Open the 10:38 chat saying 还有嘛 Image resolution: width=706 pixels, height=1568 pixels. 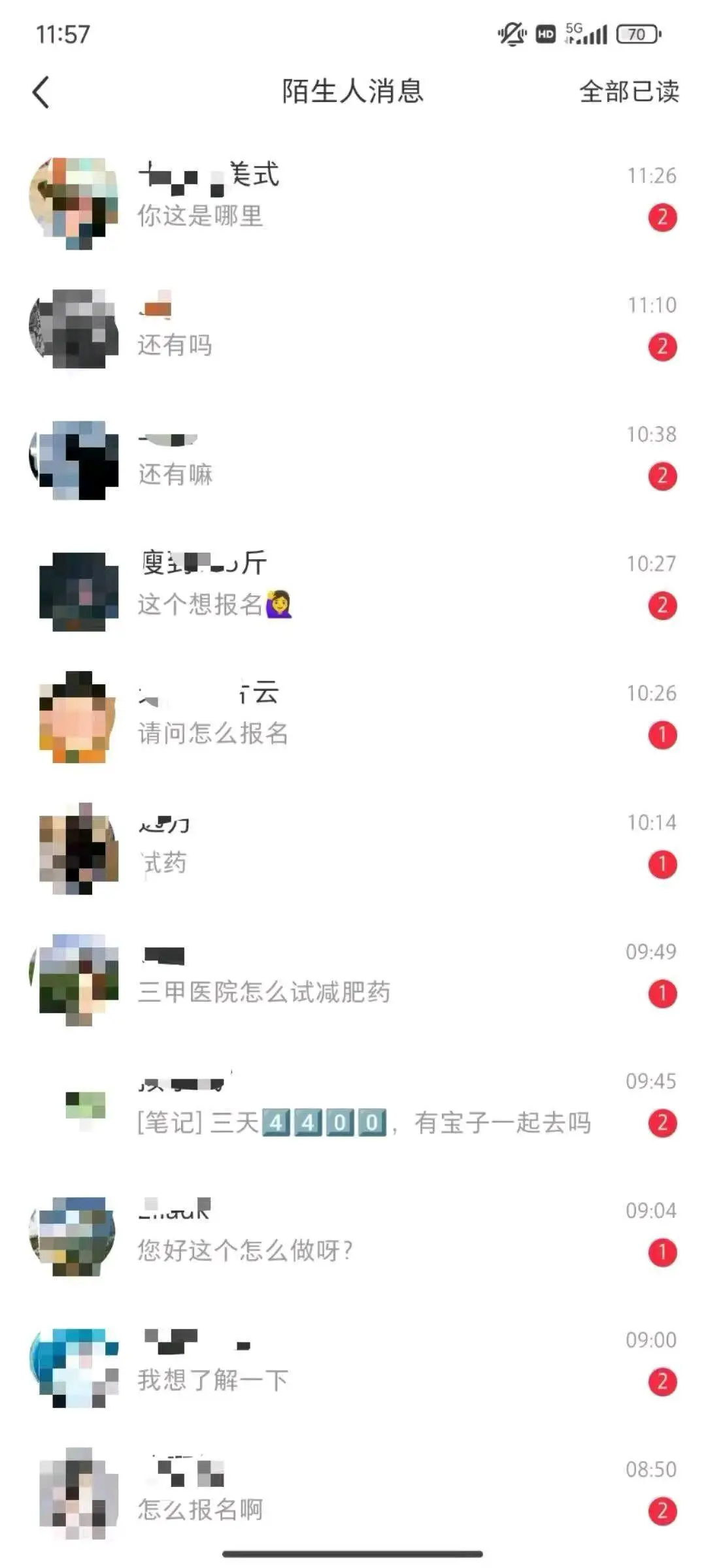pyautogui.click(x=353, y=456)
